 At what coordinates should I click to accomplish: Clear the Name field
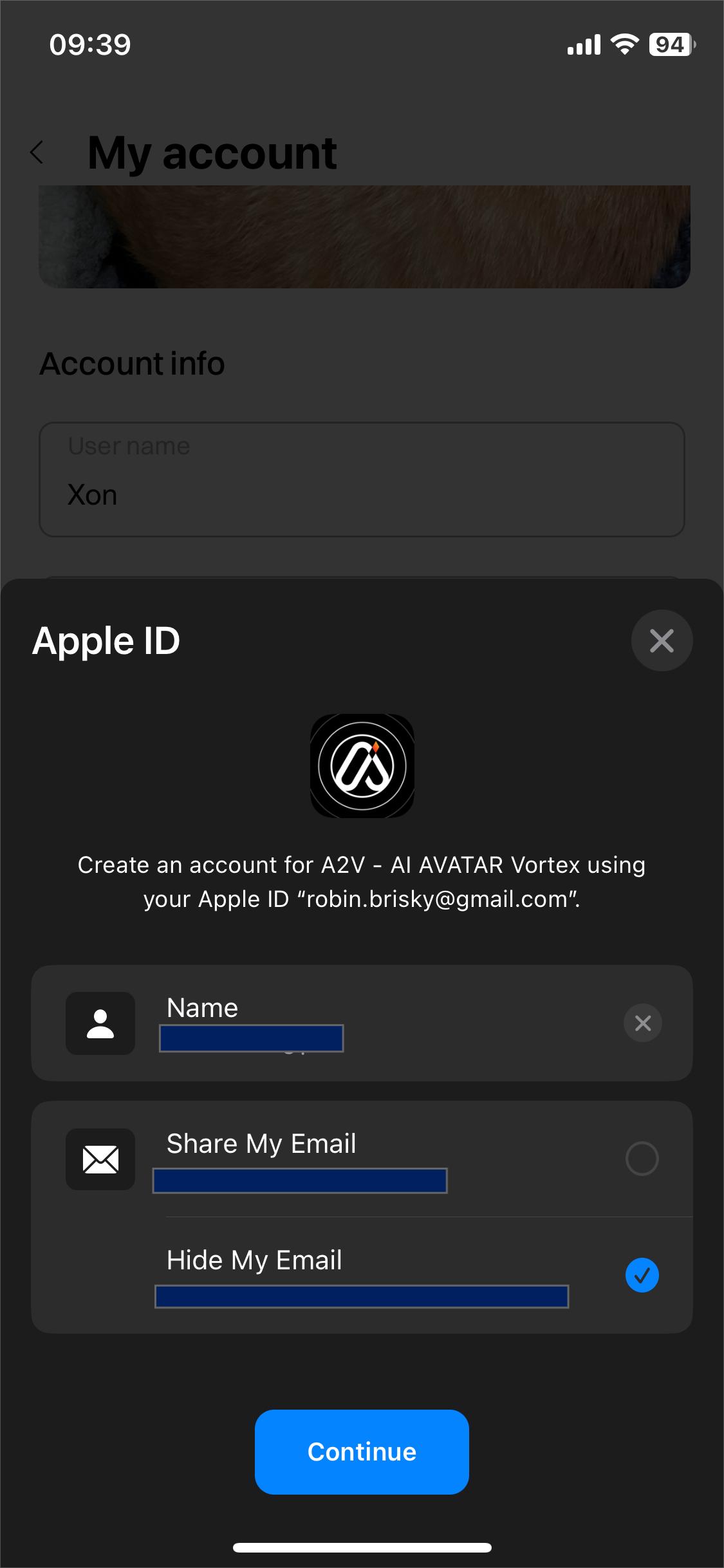pyautogui.click(x=642, y=1023)
